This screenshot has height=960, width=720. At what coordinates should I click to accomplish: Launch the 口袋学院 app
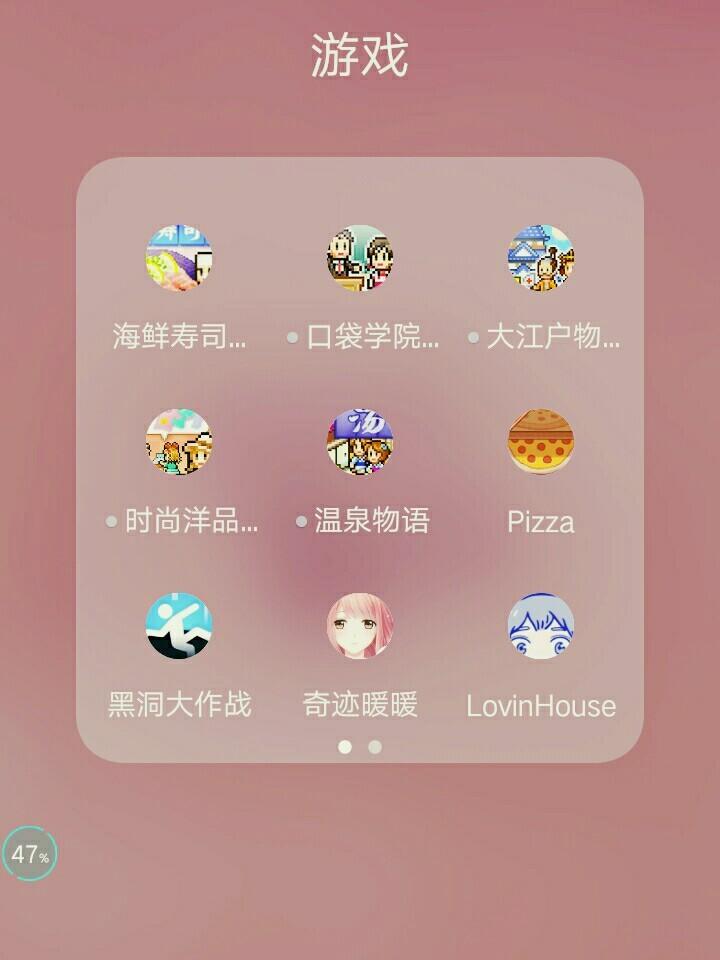coord(360,258)
